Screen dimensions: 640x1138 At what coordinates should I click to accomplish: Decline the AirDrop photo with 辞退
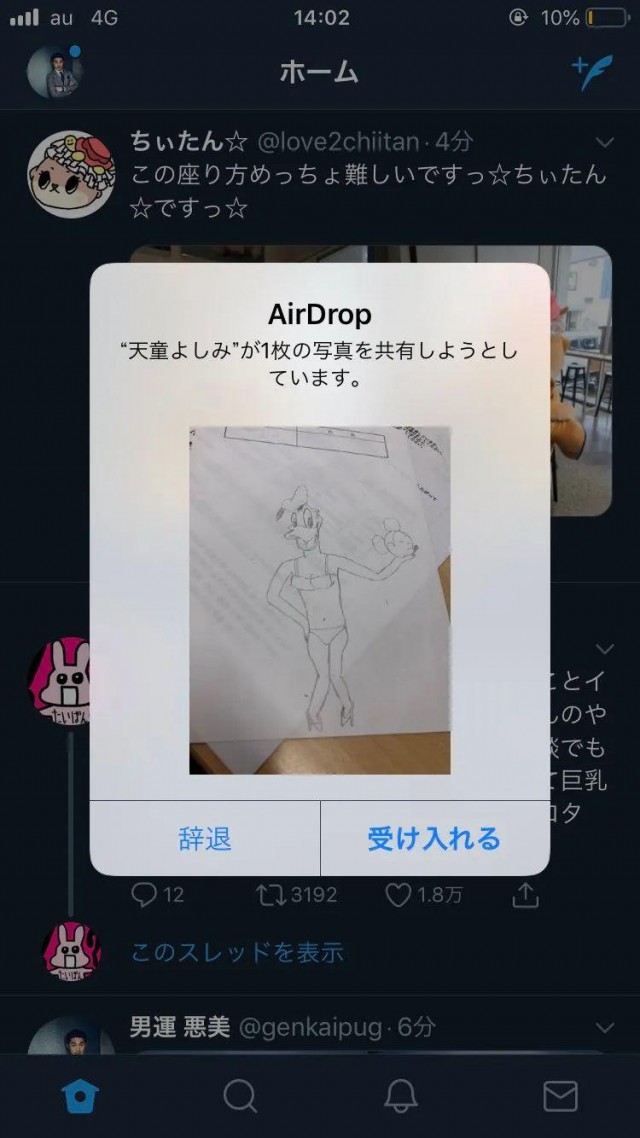click(205, 838)
